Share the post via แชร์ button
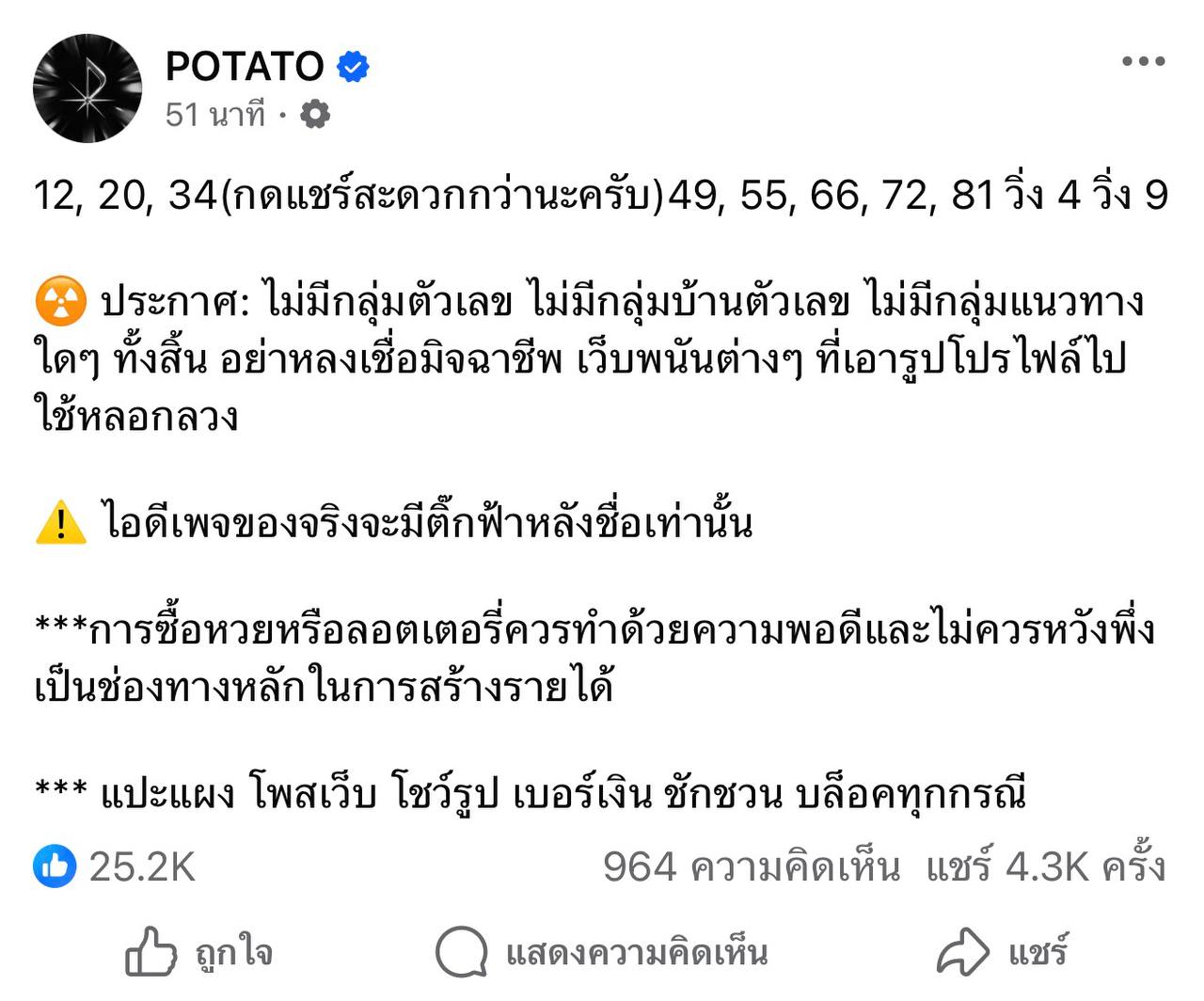 pyautogui.click(x=1003, y=953)
